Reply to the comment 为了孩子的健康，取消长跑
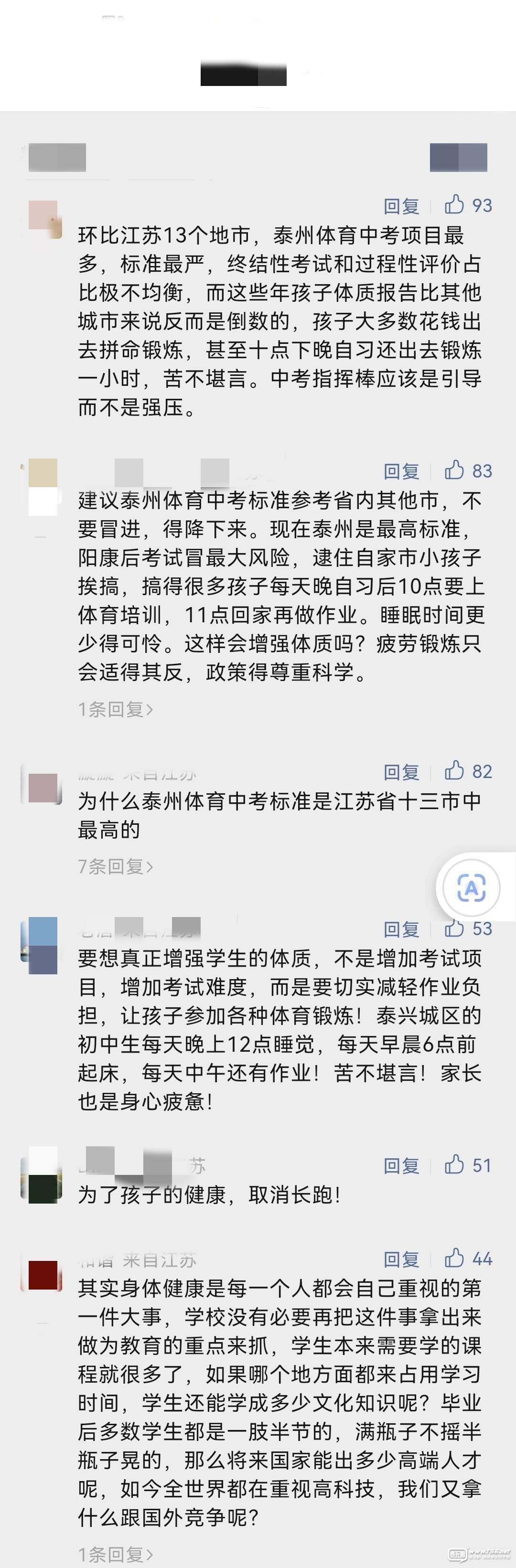The image size is (516, 1568). click(x=401, y=1166)
